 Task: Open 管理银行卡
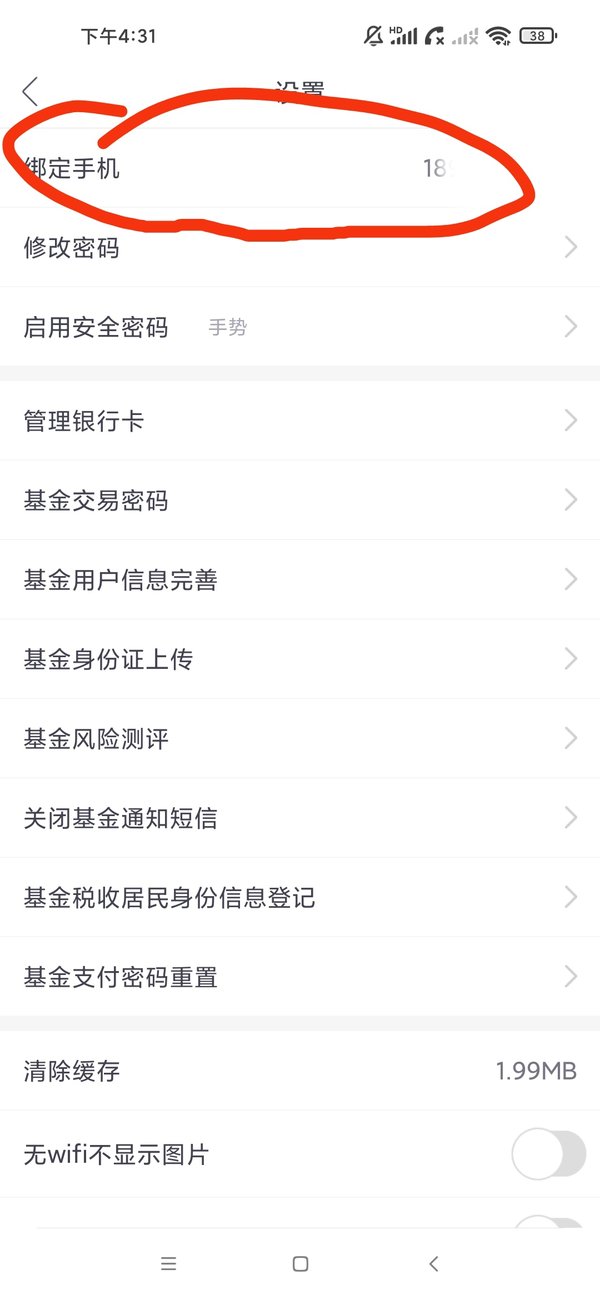tap(300, 421)
